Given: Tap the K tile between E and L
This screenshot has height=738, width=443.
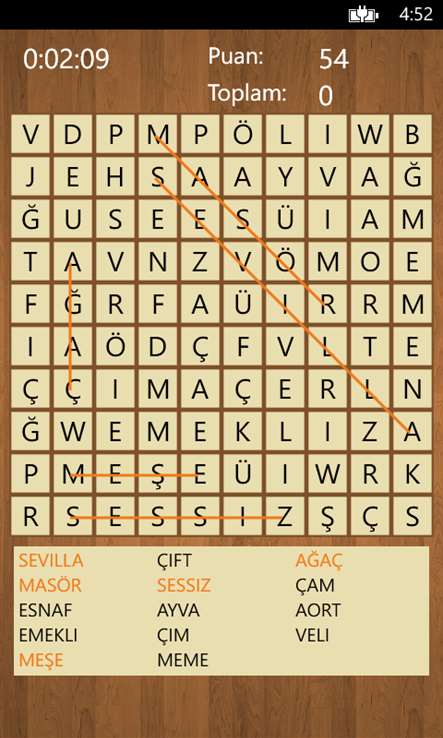Looking at the screenshot, I should 242,432.
